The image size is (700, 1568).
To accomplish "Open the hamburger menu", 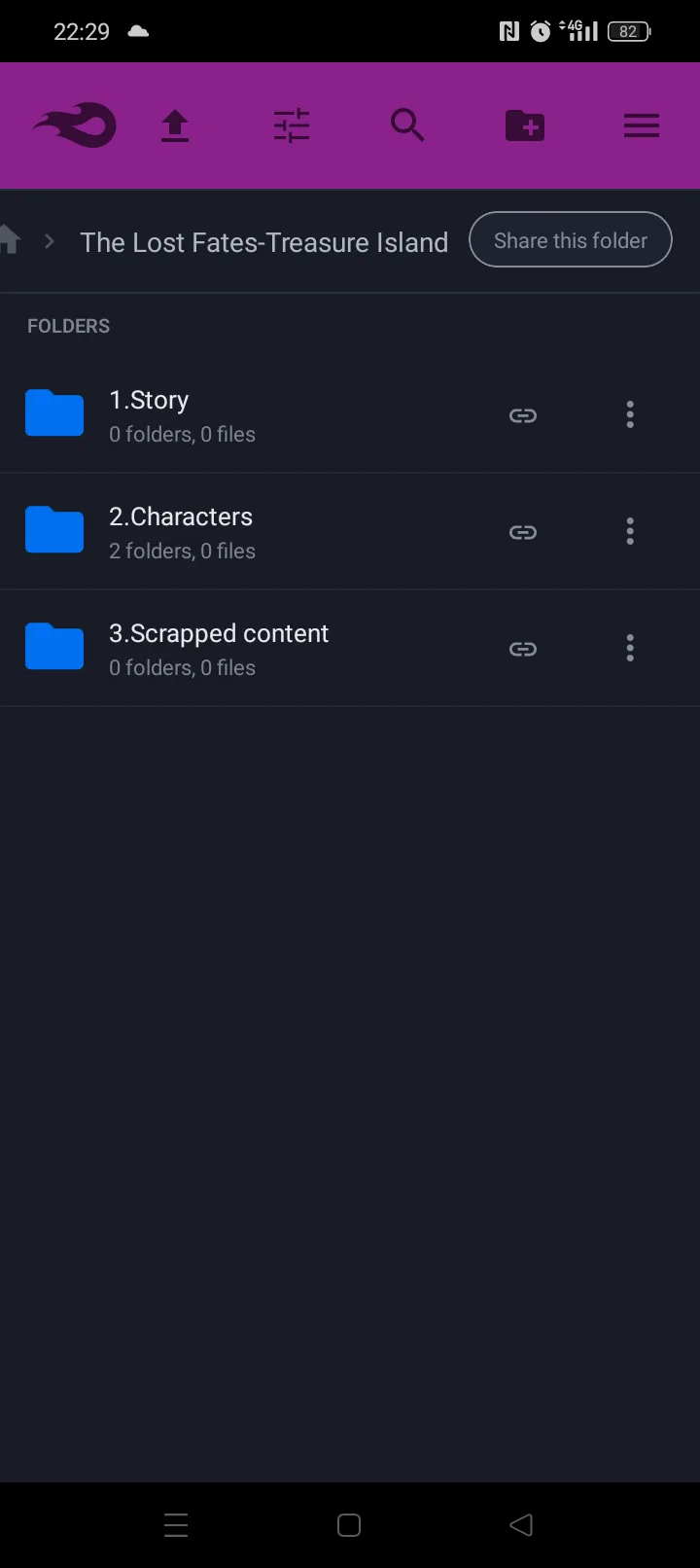I will pos(642,125).
